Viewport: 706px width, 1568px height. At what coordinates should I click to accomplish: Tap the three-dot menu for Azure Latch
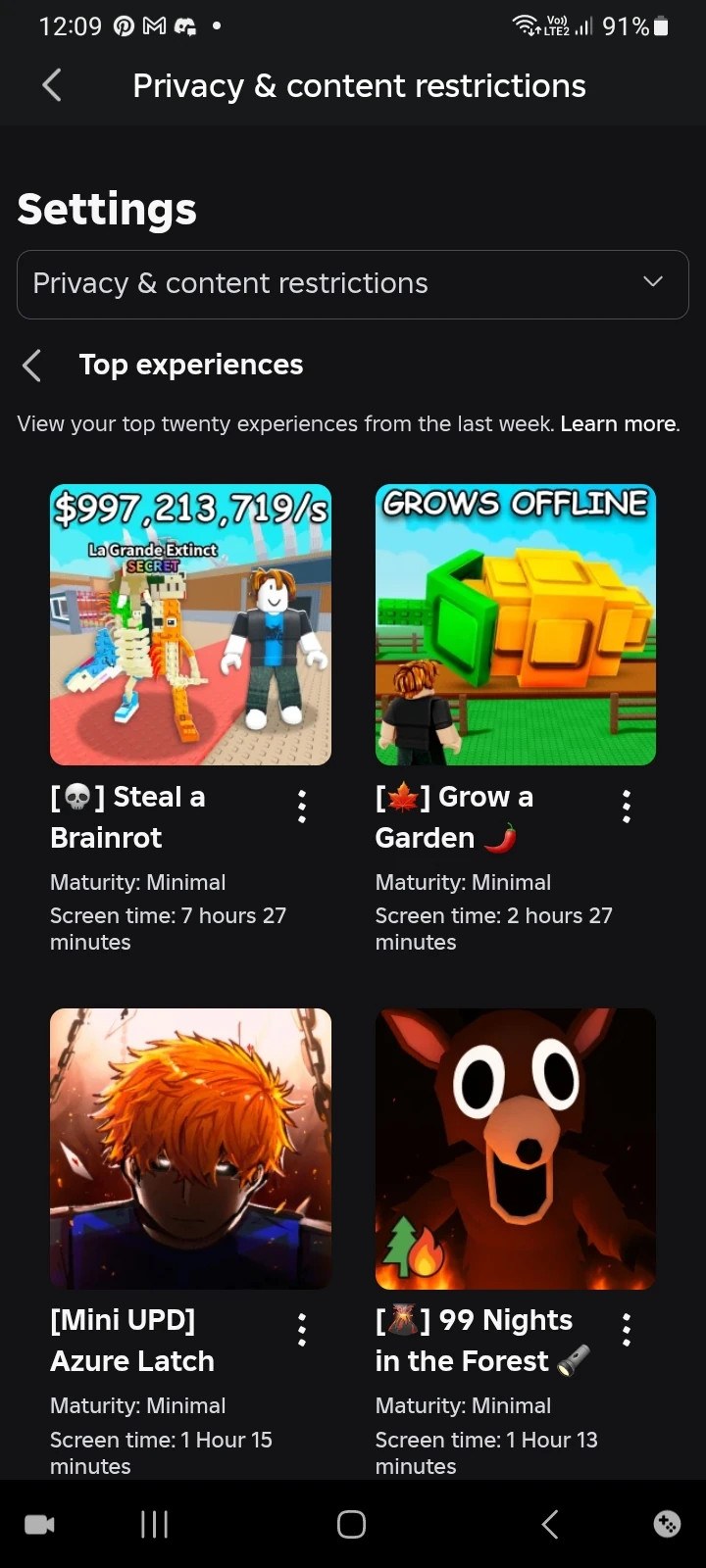coord(302,1330)
